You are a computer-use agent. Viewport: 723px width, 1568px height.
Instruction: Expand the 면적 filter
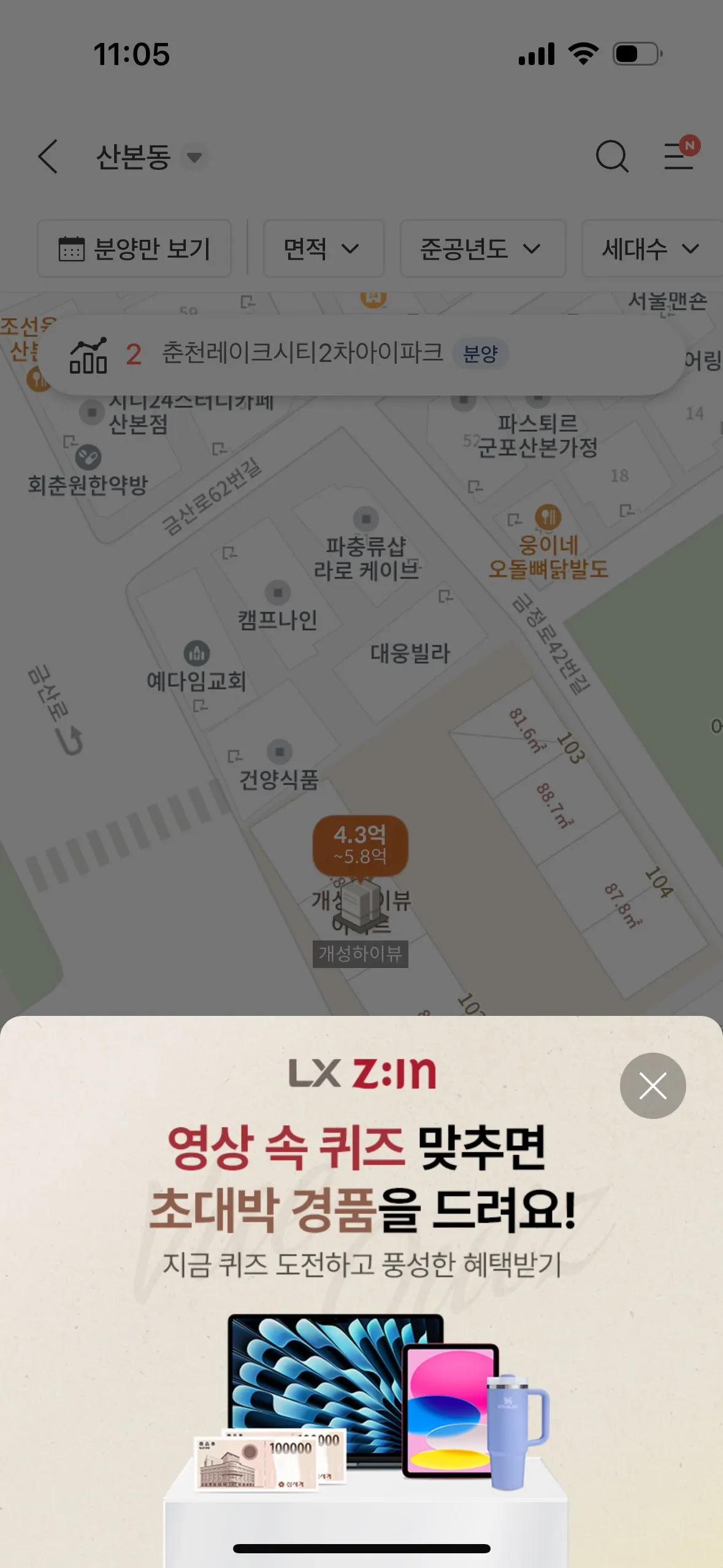click(x=323, y=248)
